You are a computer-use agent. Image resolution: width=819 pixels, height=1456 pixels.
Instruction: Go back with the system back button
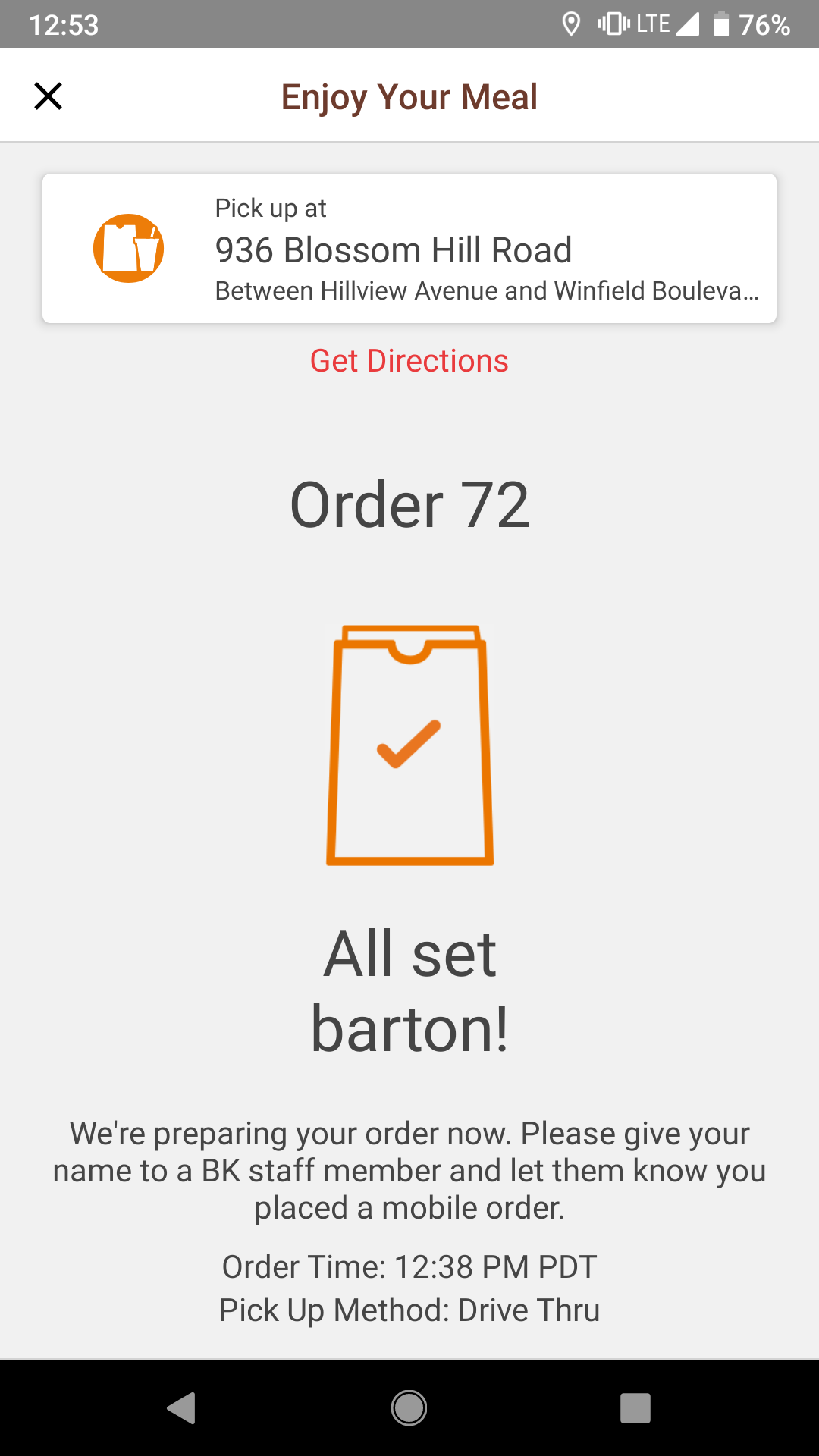click(182, 1408)
